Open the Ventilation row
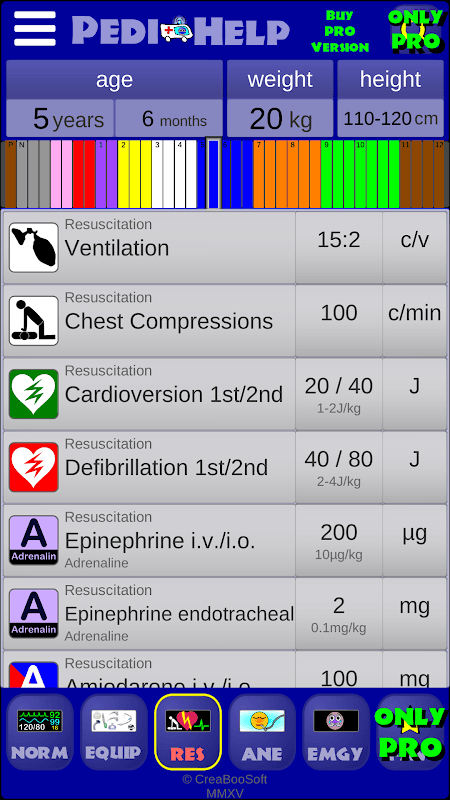 click(225, 247)
